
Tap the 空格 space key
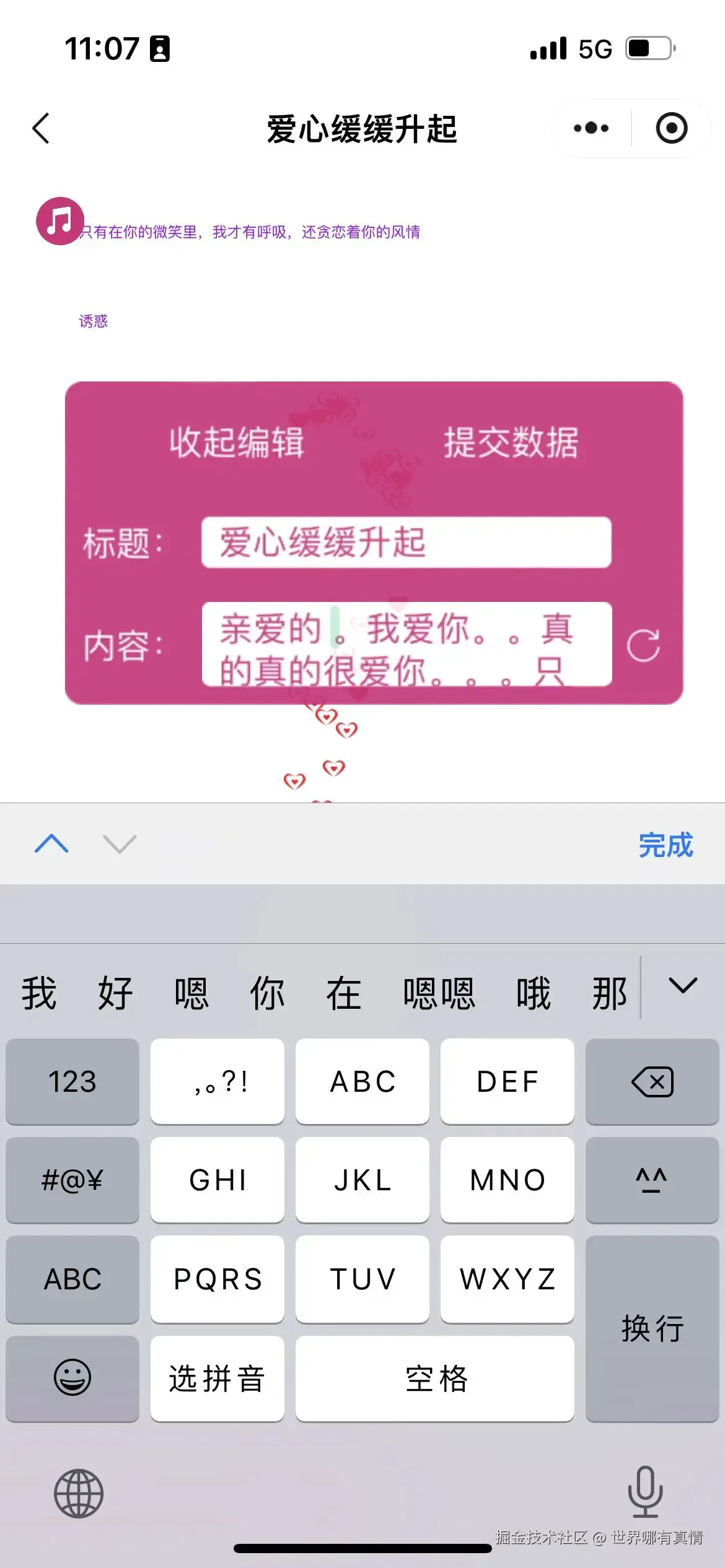pos(435,1378)
